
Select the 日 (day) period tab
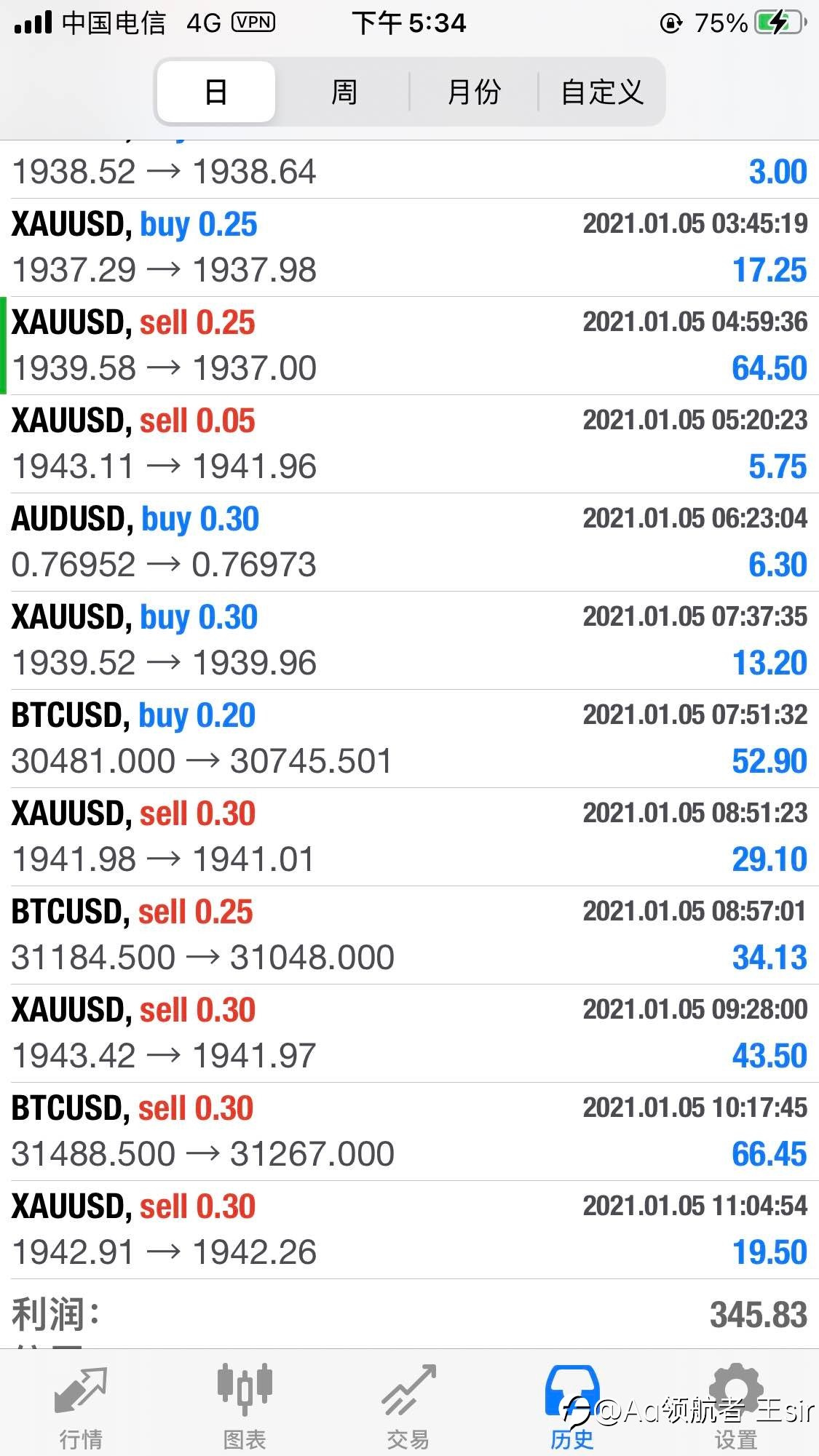(x=216, y=92)
